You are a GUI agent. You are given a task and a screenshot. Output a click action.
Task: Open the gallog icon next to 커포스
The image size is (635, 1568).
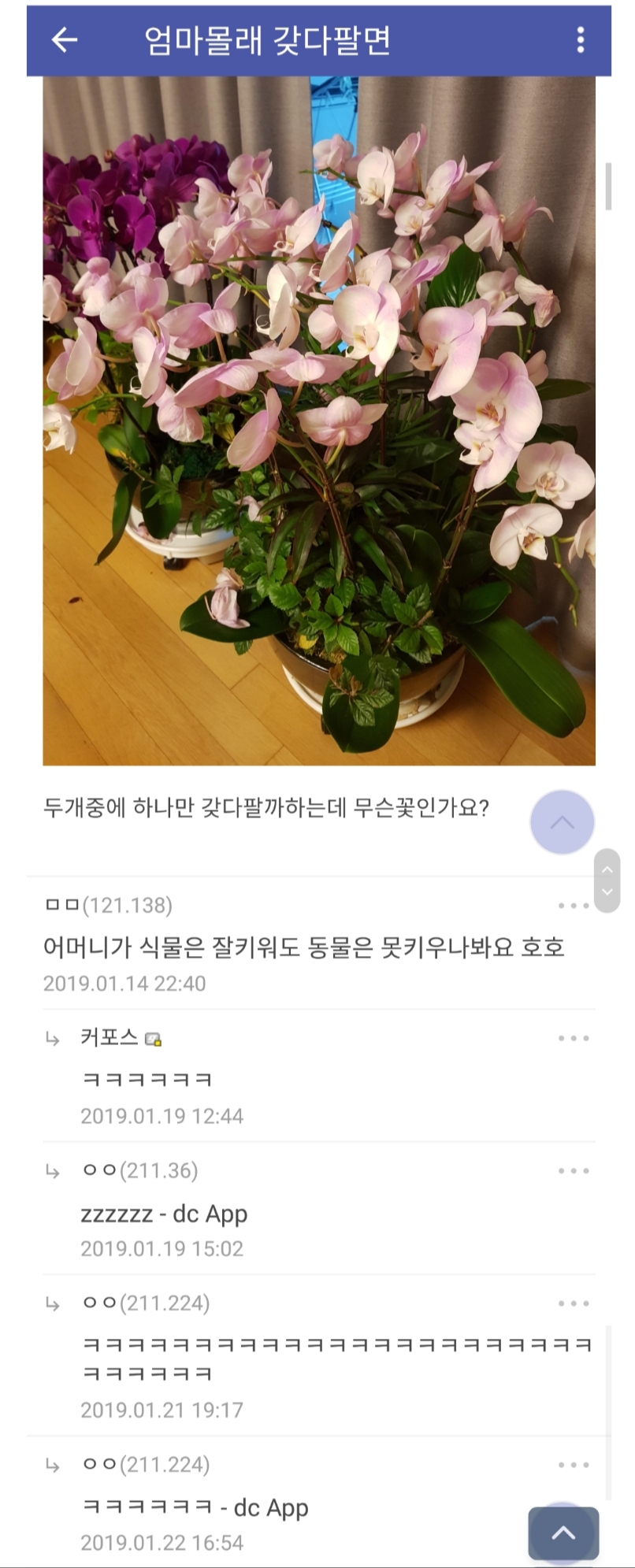(154, 1038)
